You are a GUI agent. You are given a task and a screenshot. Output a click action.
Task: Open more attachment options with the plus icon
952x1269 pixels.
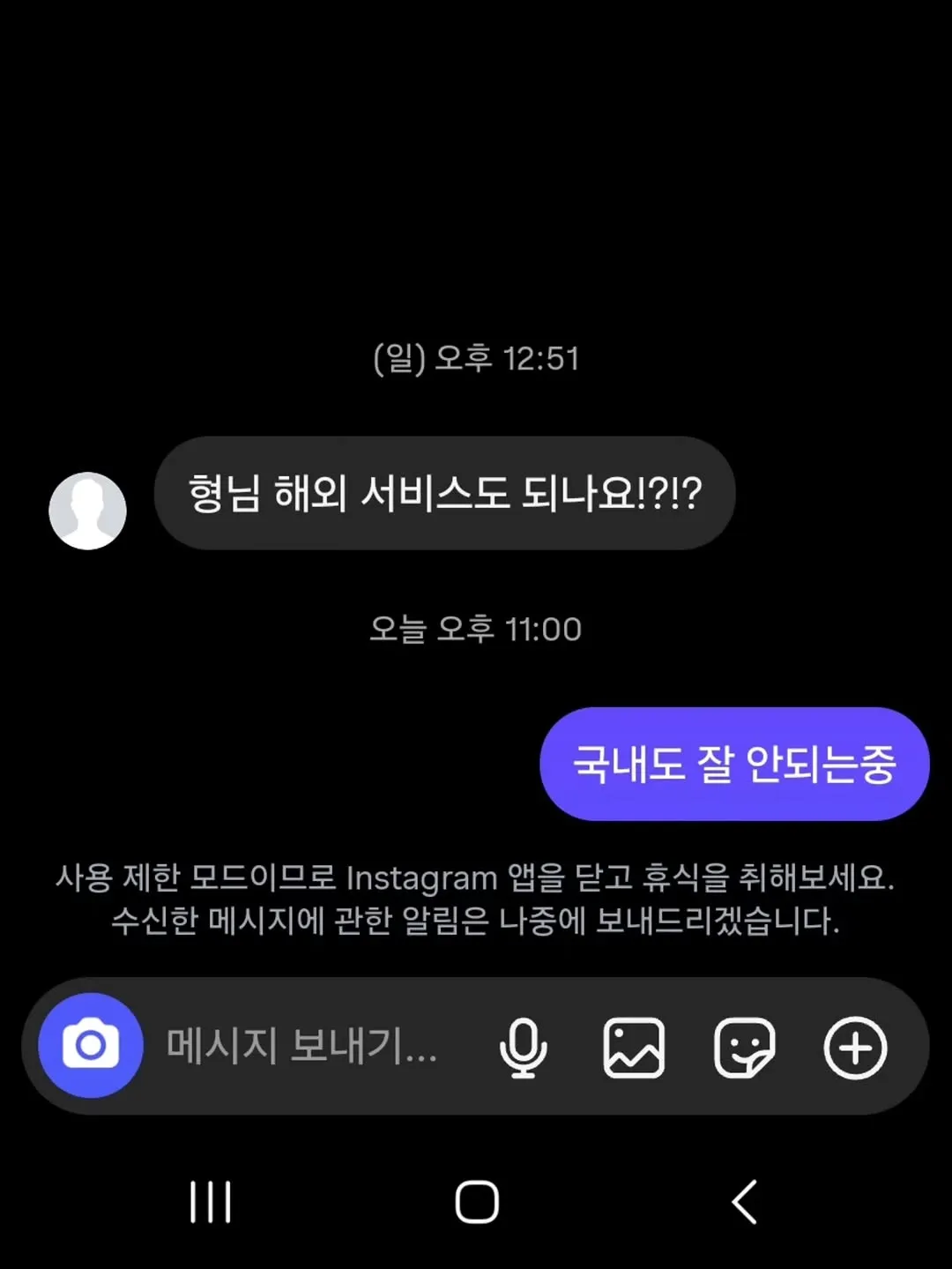coord(853,1046)
